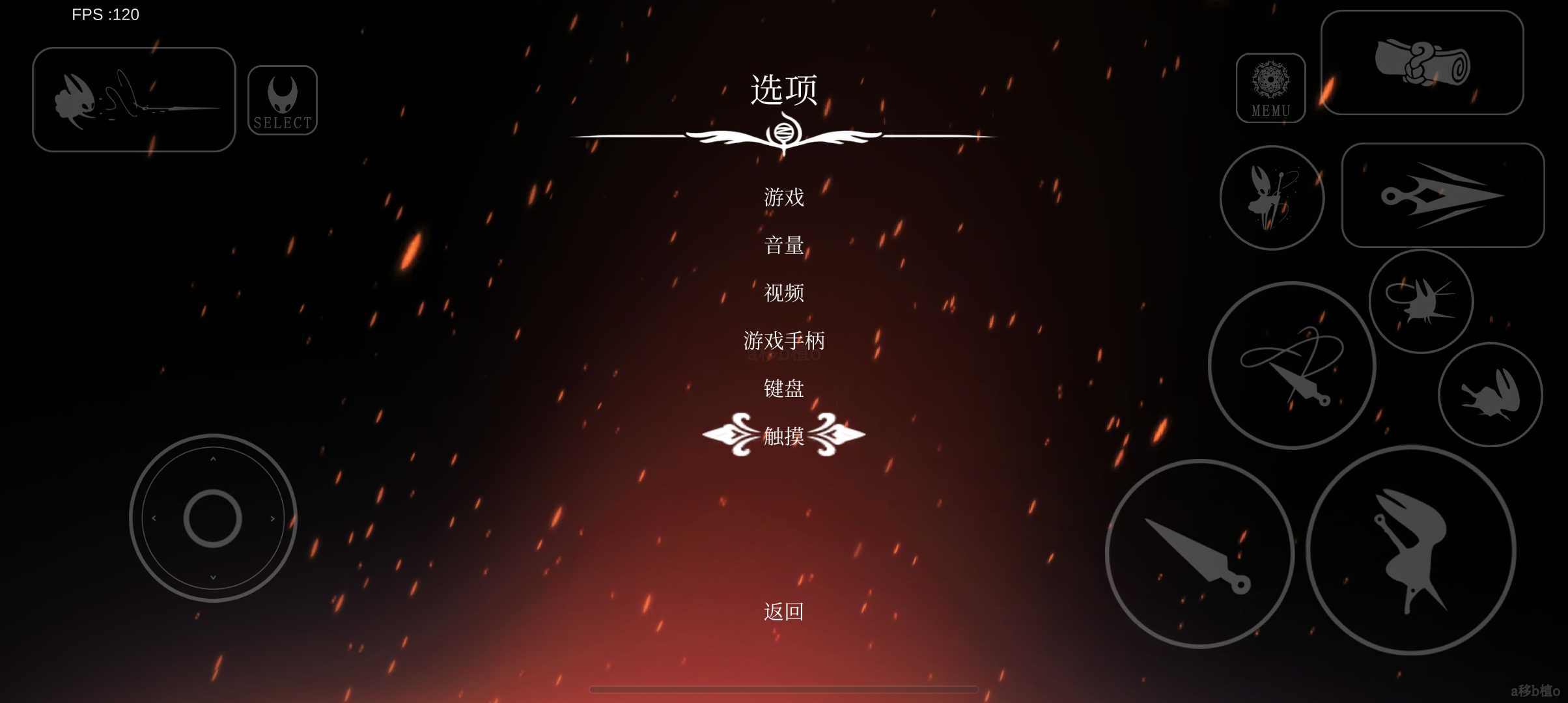Select the 触摸 option

coord(783,435)
